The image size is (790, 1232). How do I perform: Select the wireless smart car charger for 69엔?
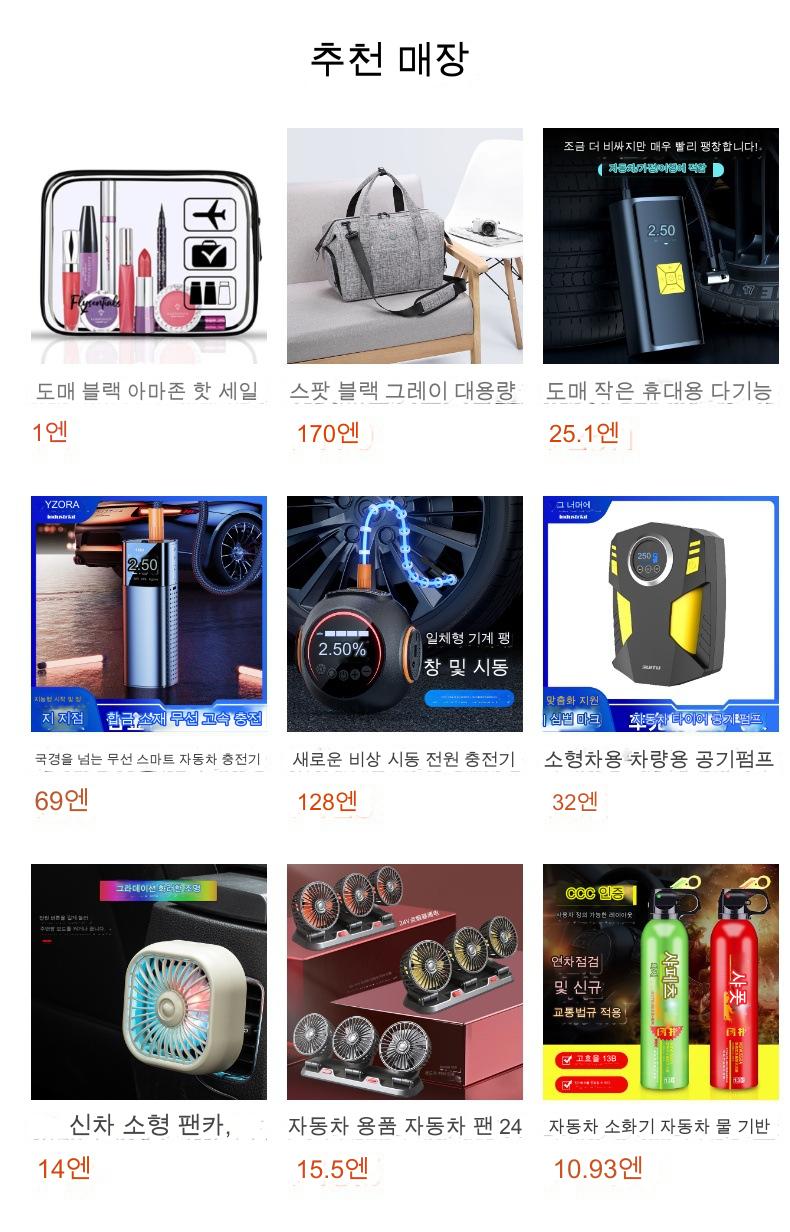(148, 614)
